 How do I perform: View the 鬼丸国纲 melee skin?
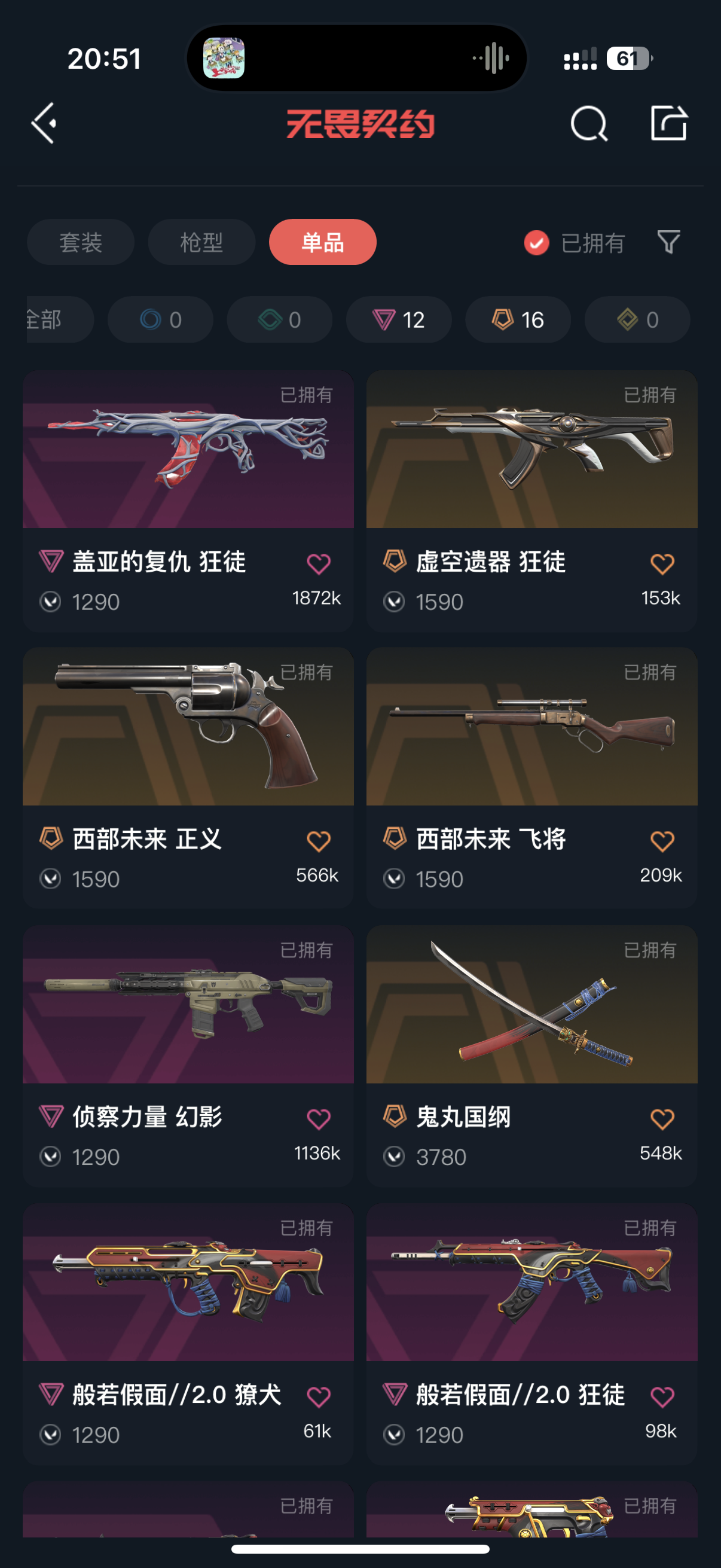coord(531,1005)
